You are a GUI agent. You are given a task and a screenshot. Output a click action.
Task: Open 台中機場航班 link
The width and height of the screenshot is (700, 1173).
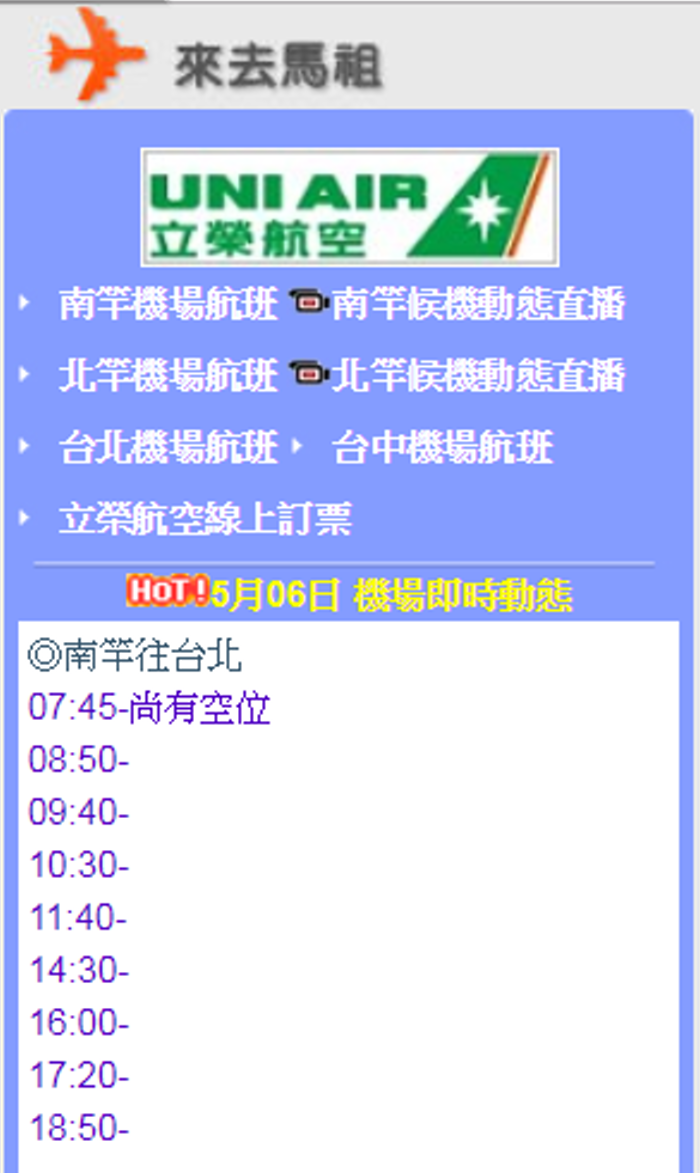coord(442,447)
